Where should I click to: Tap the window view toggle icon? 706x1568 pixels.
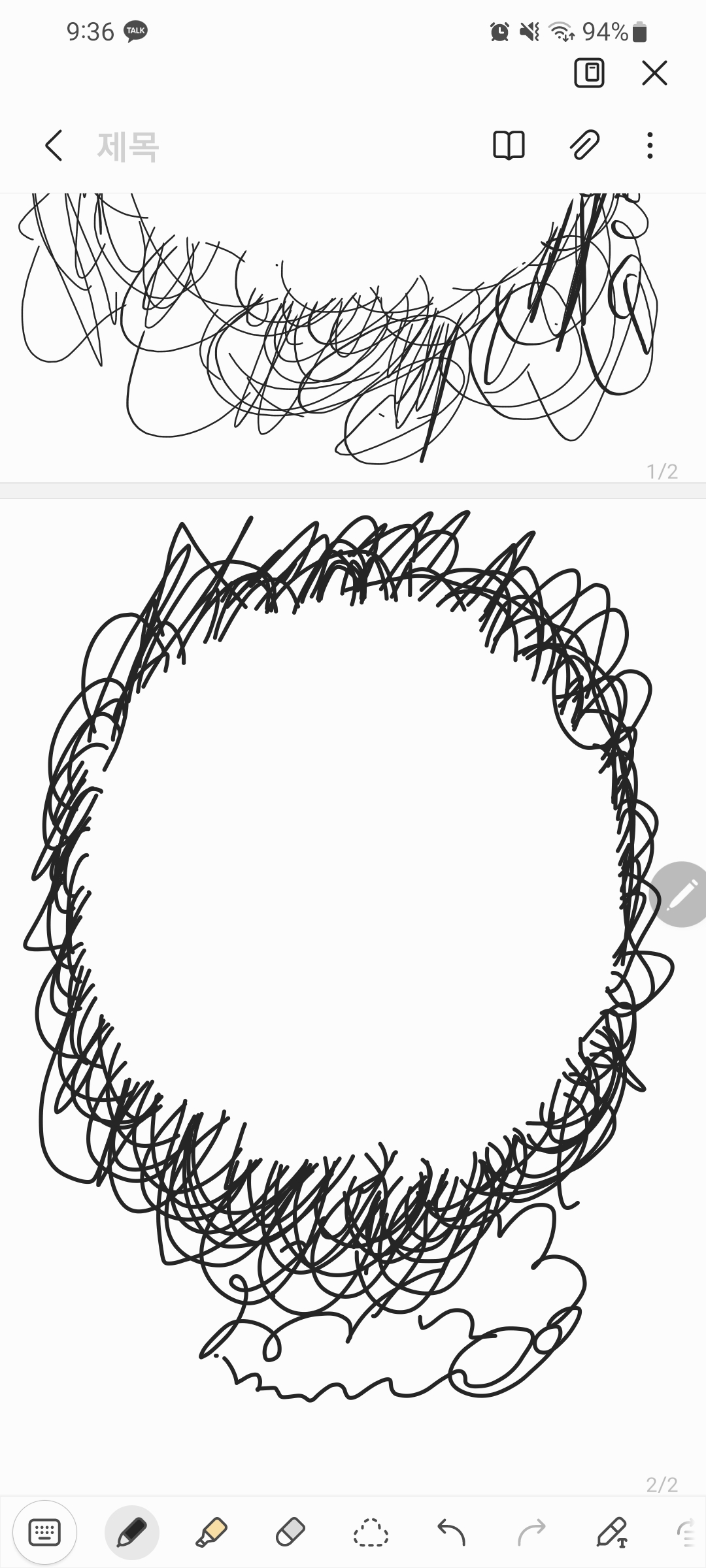pos(589,73)
